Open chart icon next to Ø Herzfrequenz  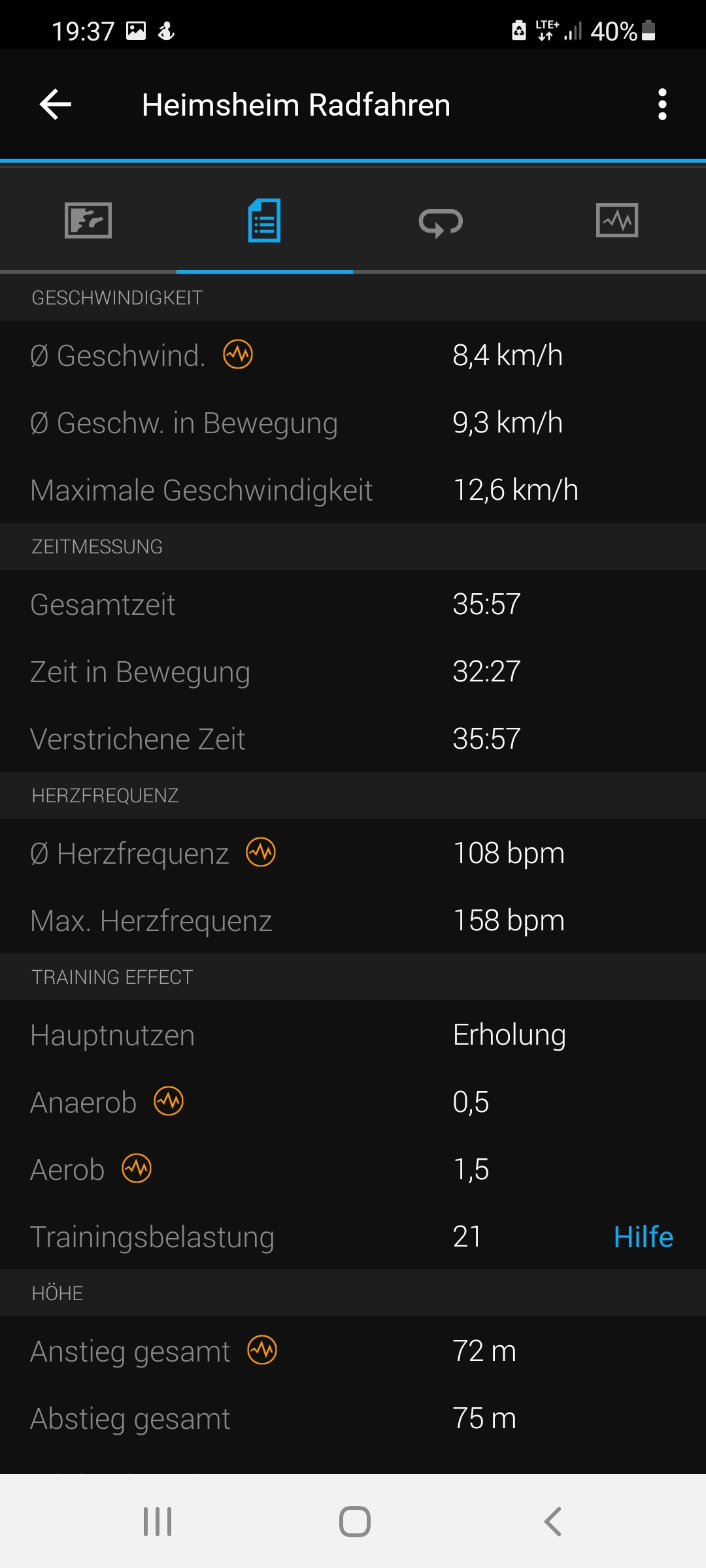261,853
